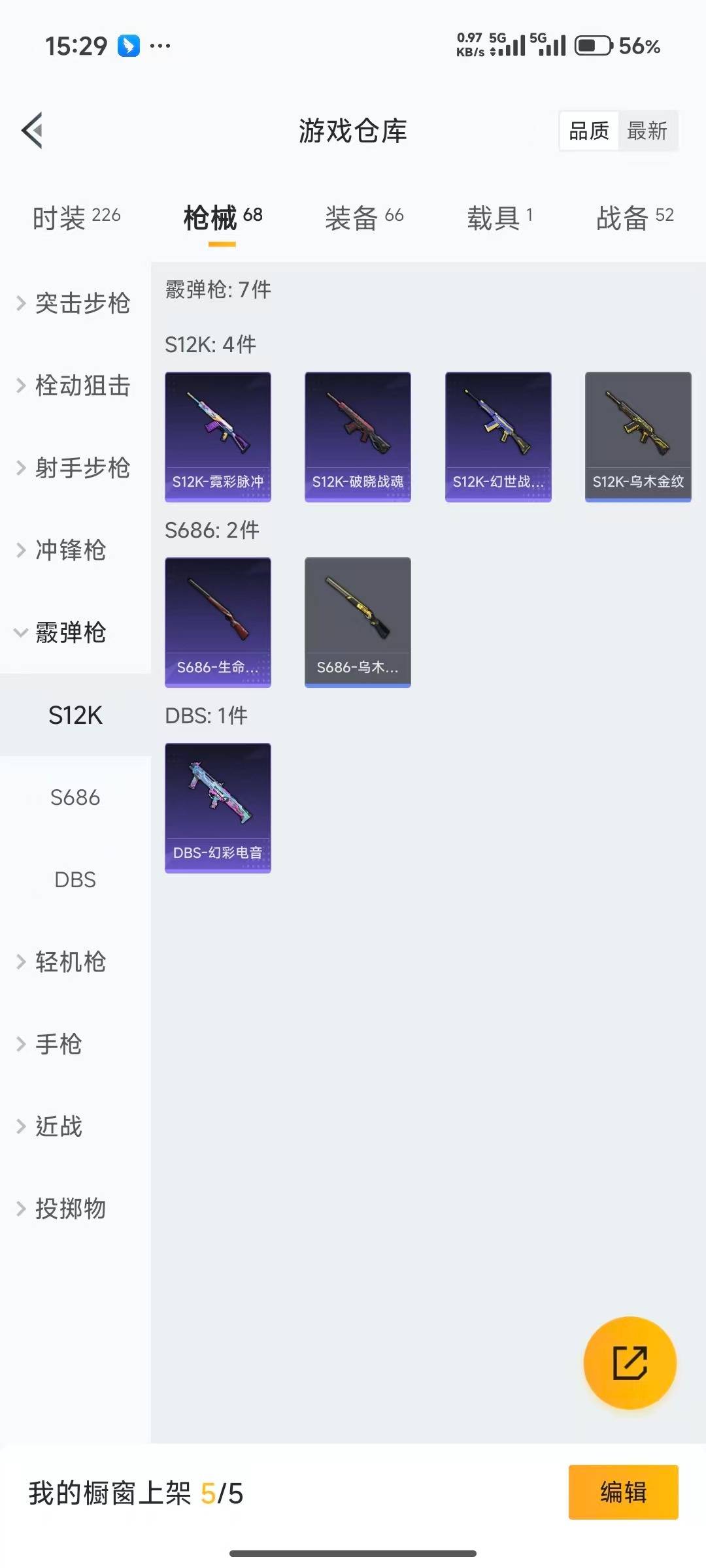
Task: Tap the back arrow at top left
Action: (31, 130)
